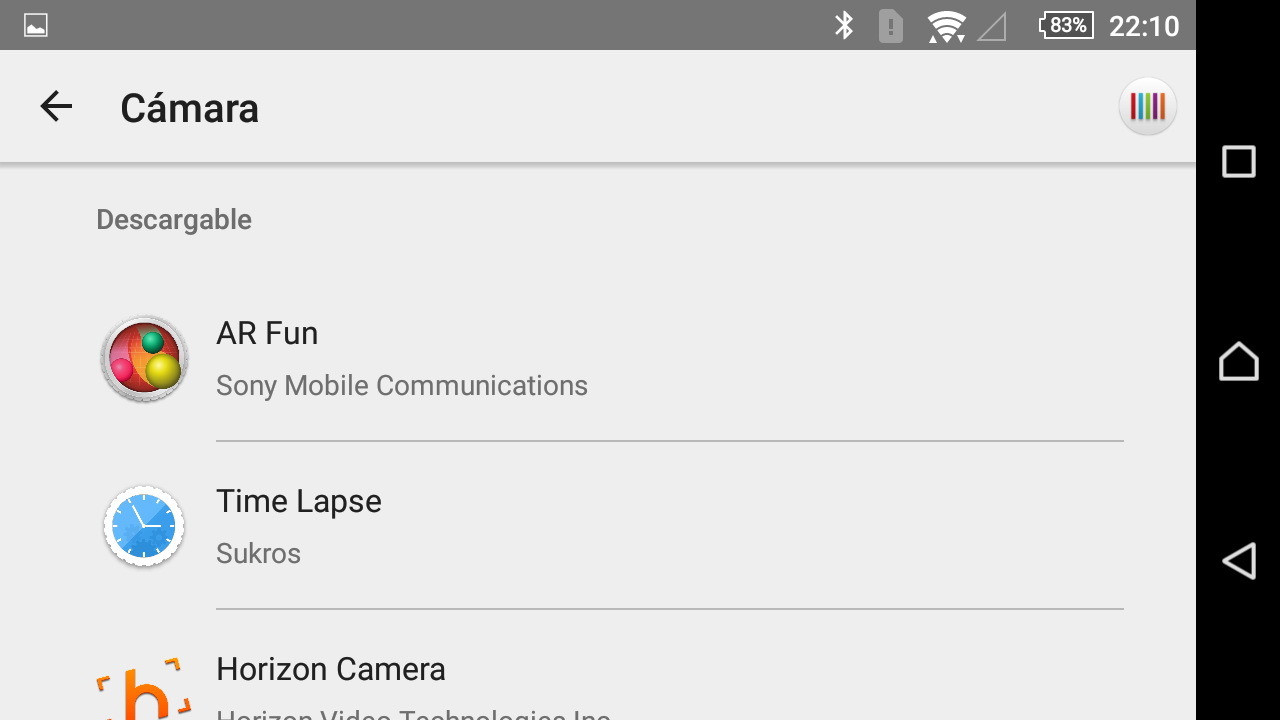Viewport: 1280px width, 720px height.
Task: Open the AR Fun app entry
Action: pyautogui.click(x=400, y=359)
